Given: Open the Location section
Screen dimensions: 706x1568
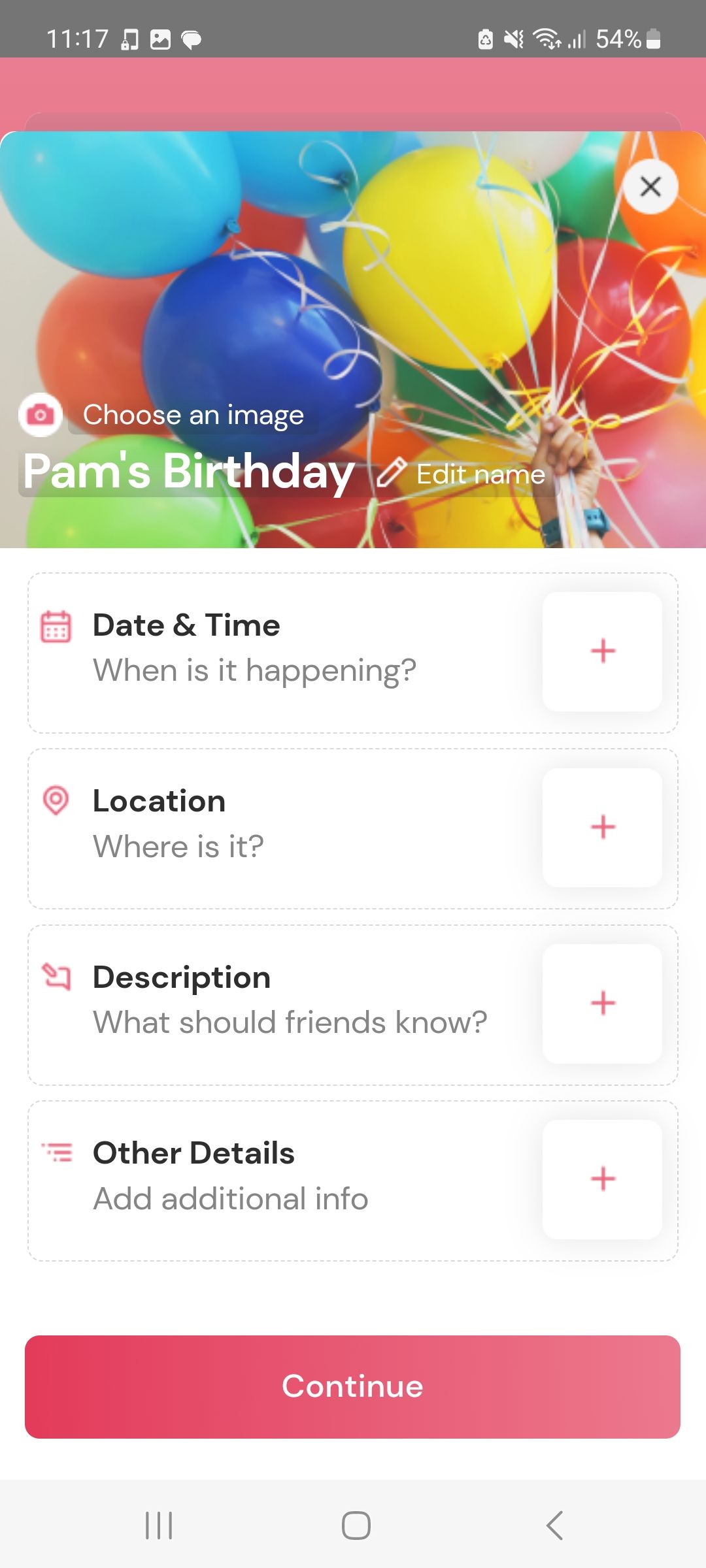Looking at the screenshot, I should coord(158,800).
